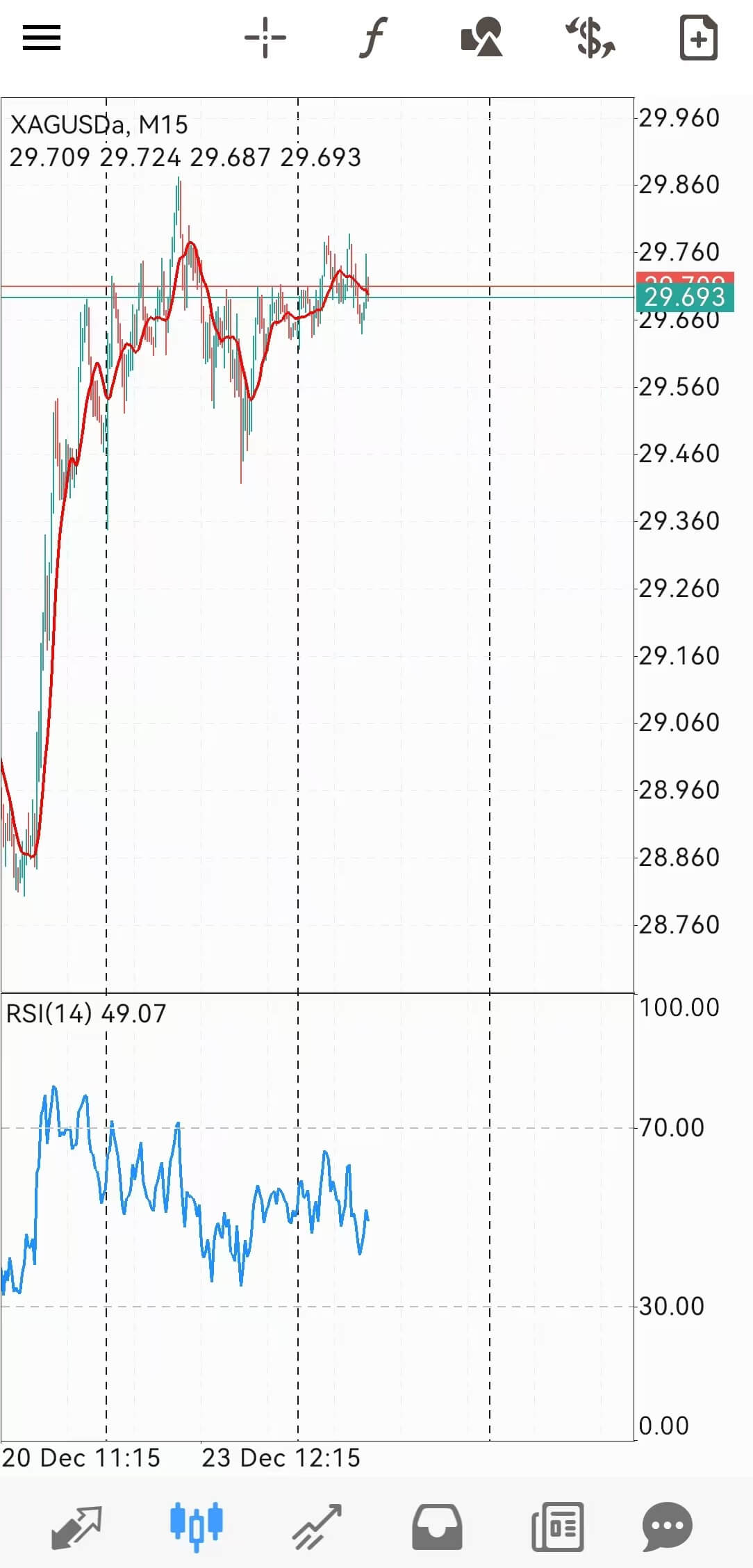The height and width of the screenshot is (1568, 753).
Task: Create a new order
Action: coord(698,38)
